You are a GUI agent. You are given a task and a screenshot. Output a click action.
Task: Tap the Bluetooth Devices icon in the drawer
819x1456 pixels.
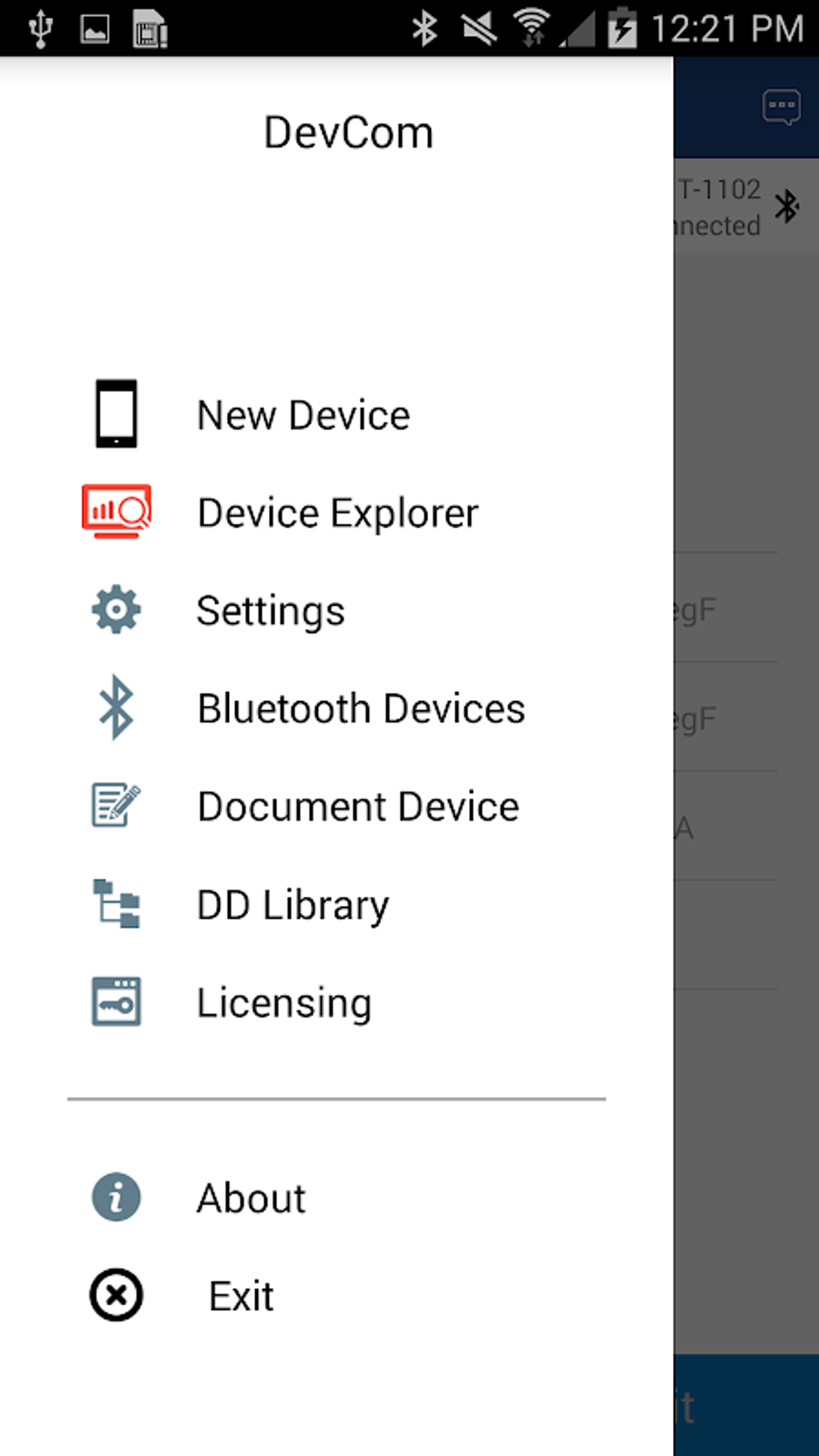pyautogui.click(x=115, y=708)
